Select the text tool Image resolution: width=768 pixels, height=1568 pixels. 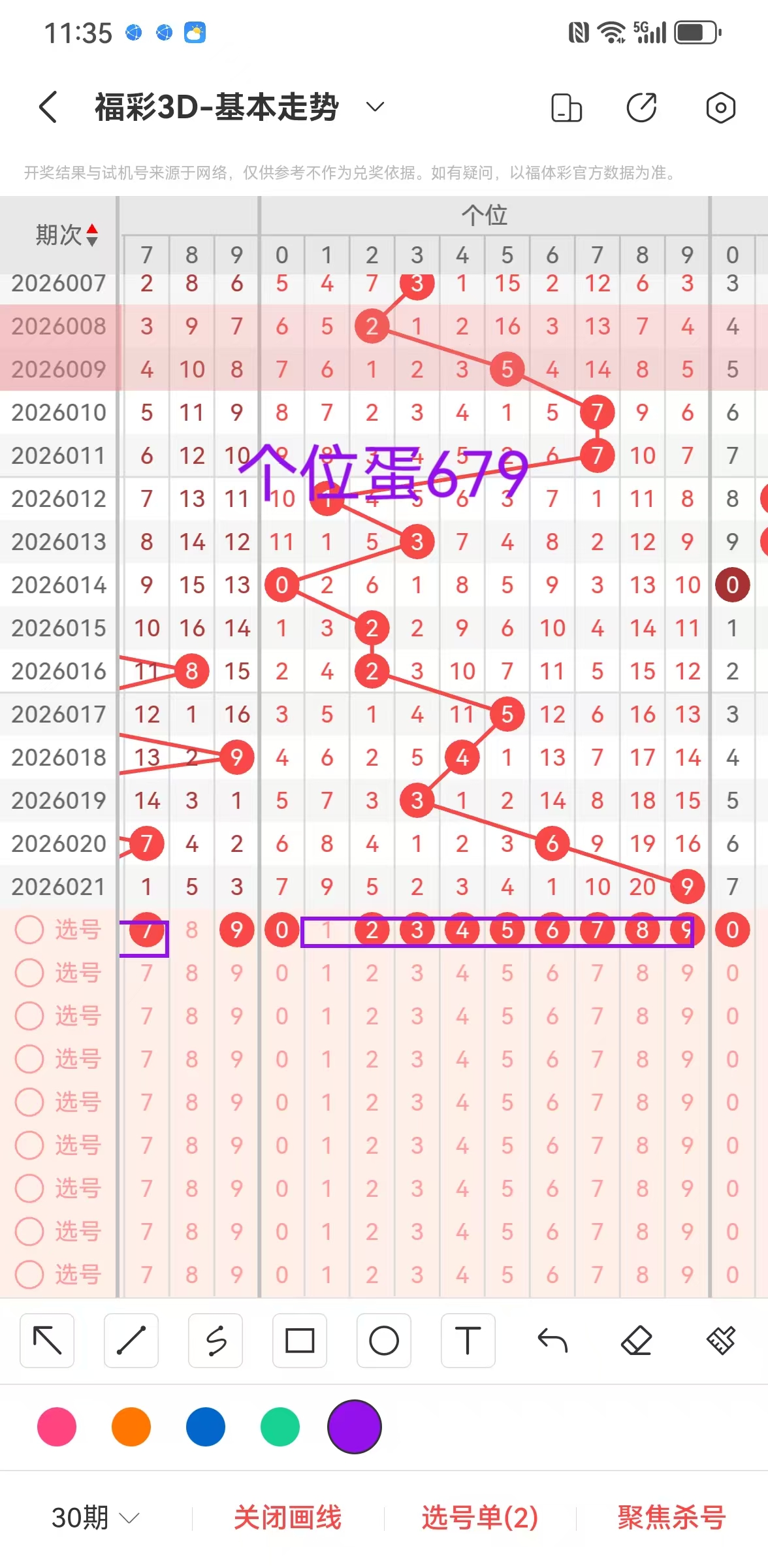click(468, 1341)
